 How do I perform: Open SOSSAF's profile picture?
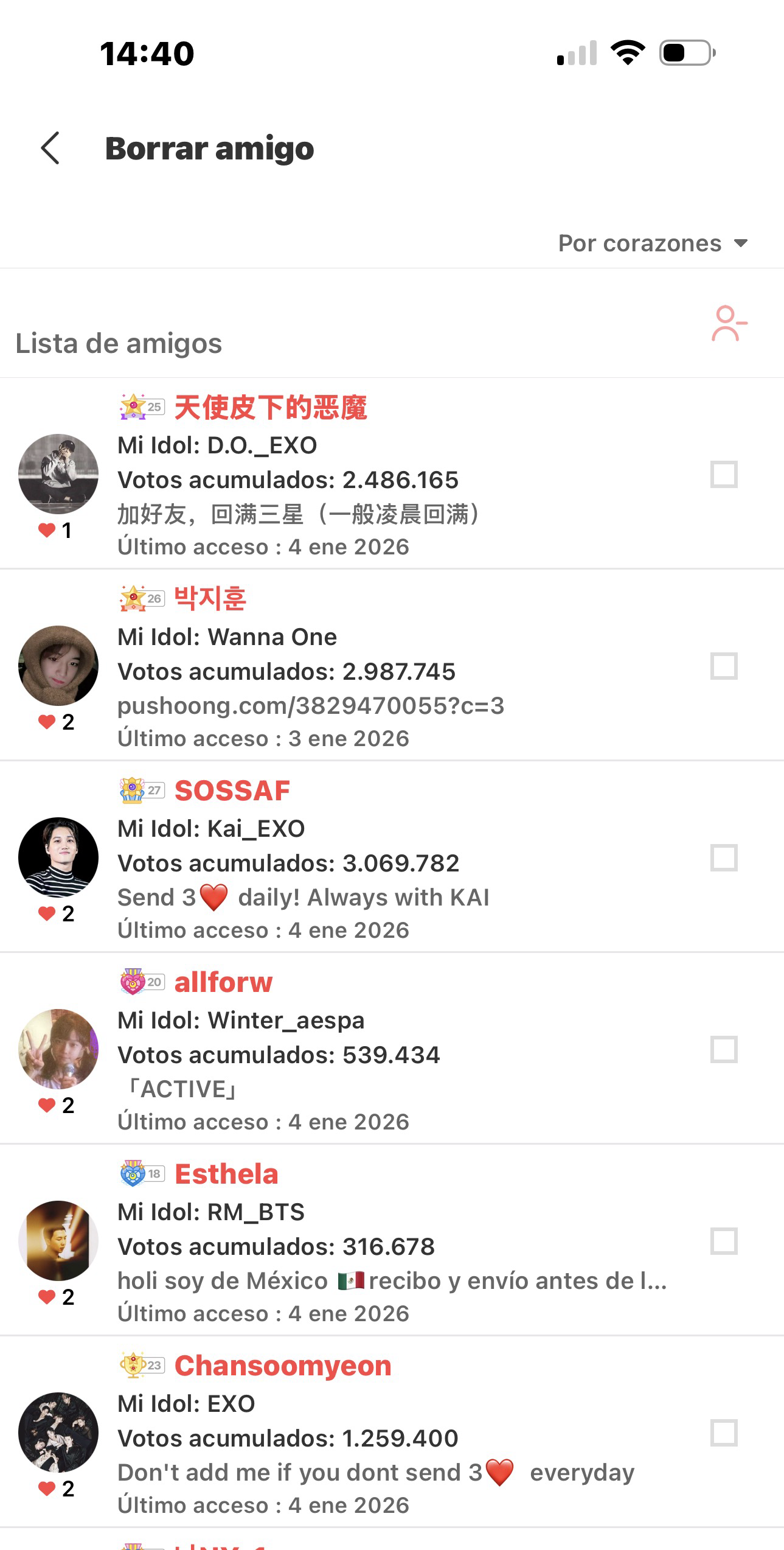click(58, 857)
